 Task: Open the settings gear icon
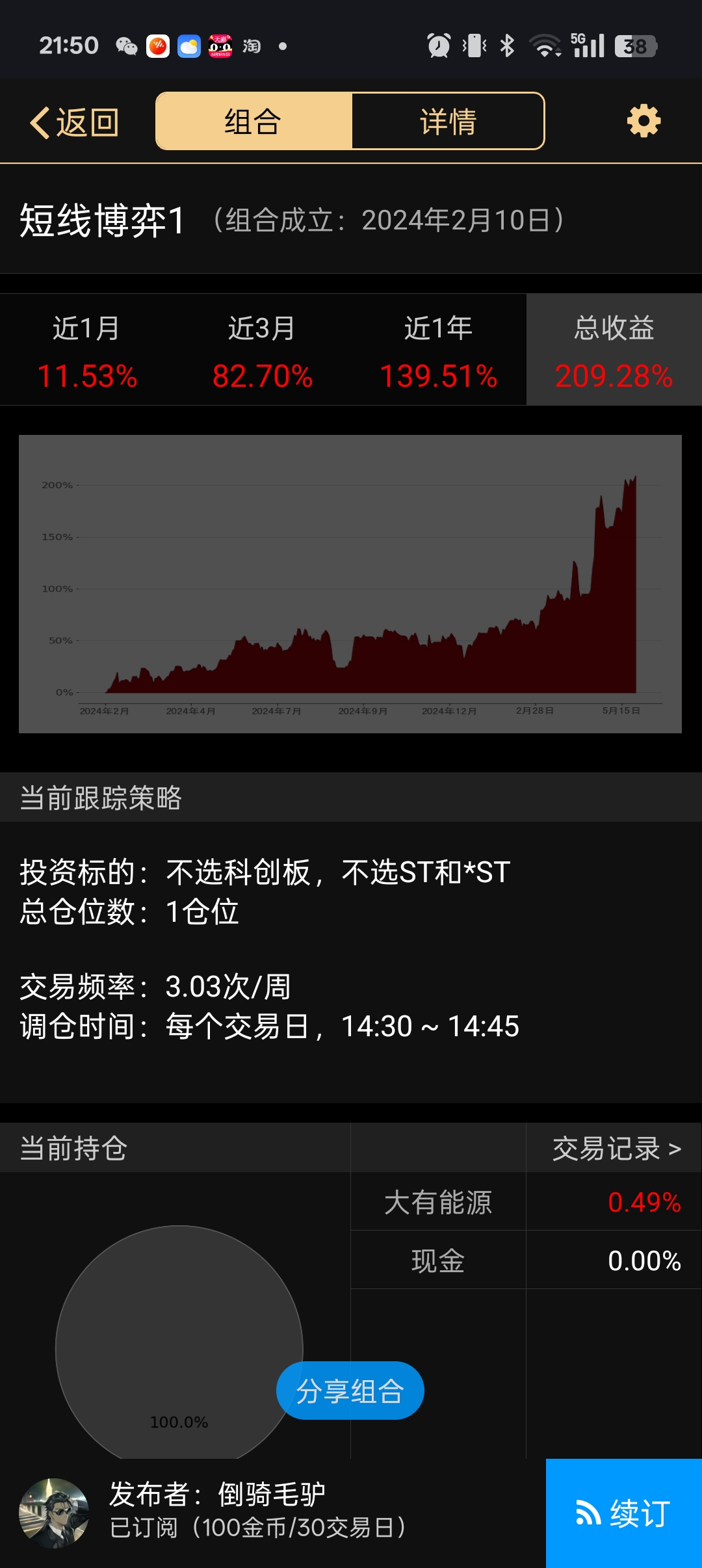(x=643, y=122)
